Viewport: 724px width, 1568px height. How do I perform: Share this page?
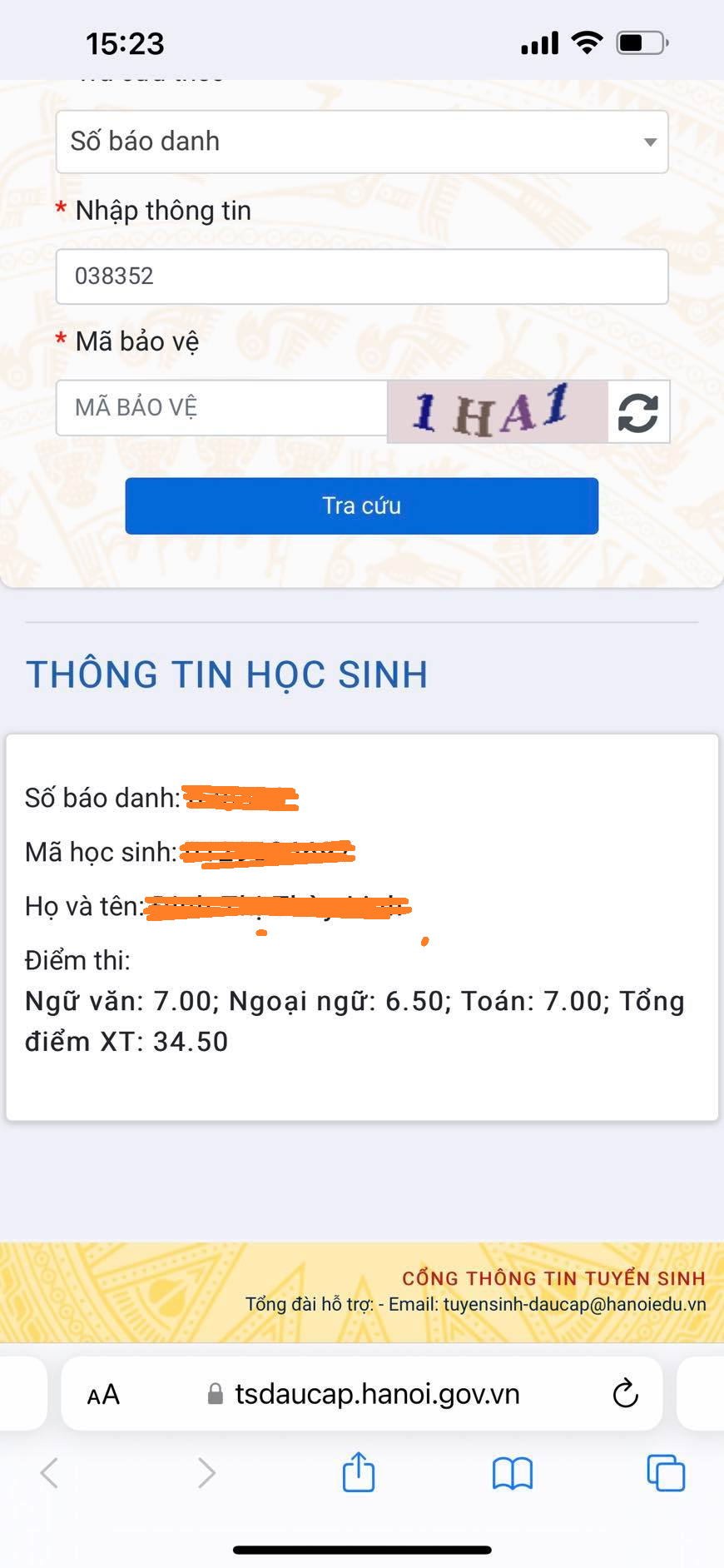point(359,1472)
